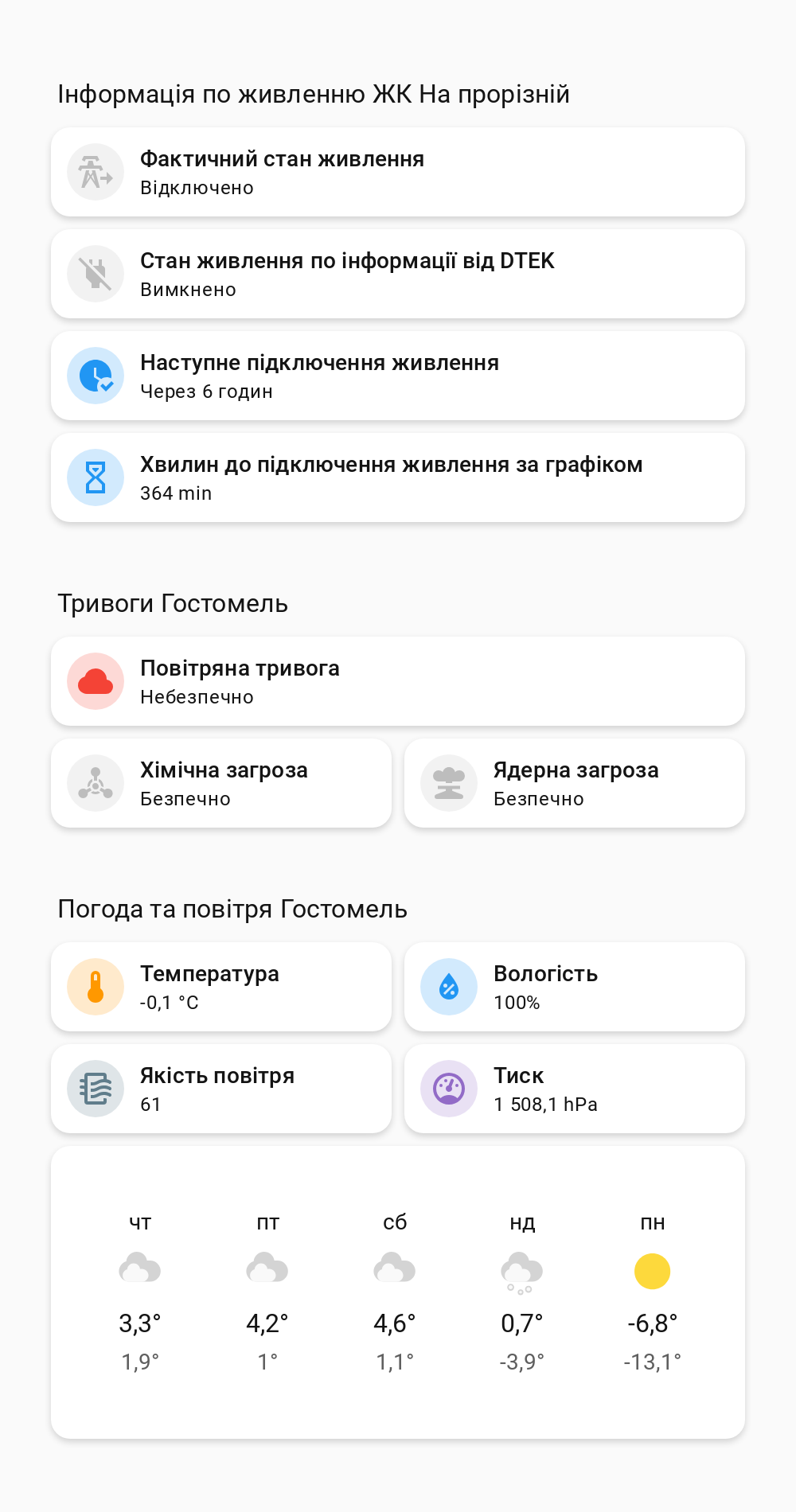Open the weekly weather forecast card
Image resolution: width=796 pixels, height=1512 pixels.
398,1292
